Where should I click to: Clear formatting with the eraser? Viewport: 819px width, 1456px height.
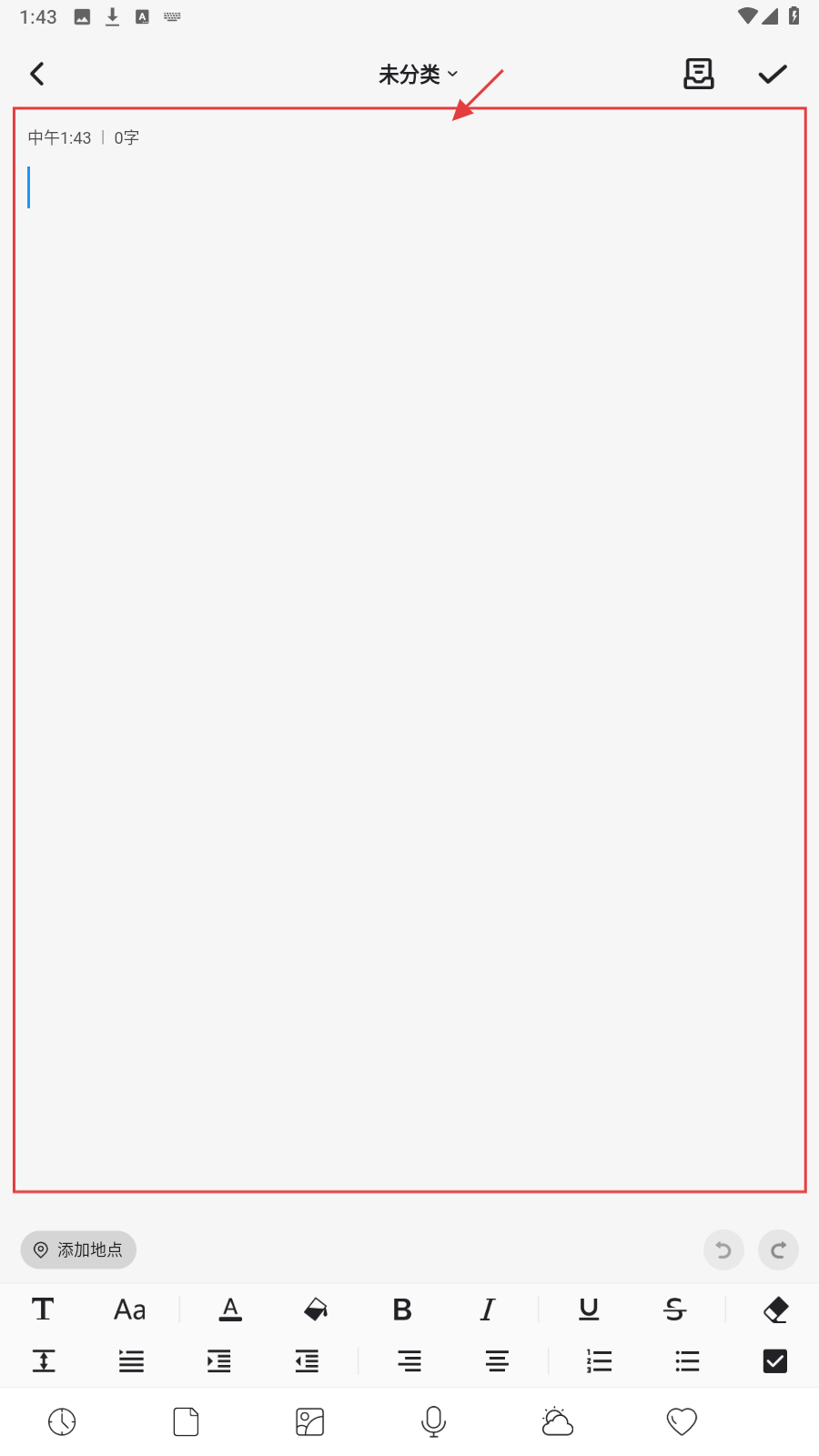[x=775, y=1309]
